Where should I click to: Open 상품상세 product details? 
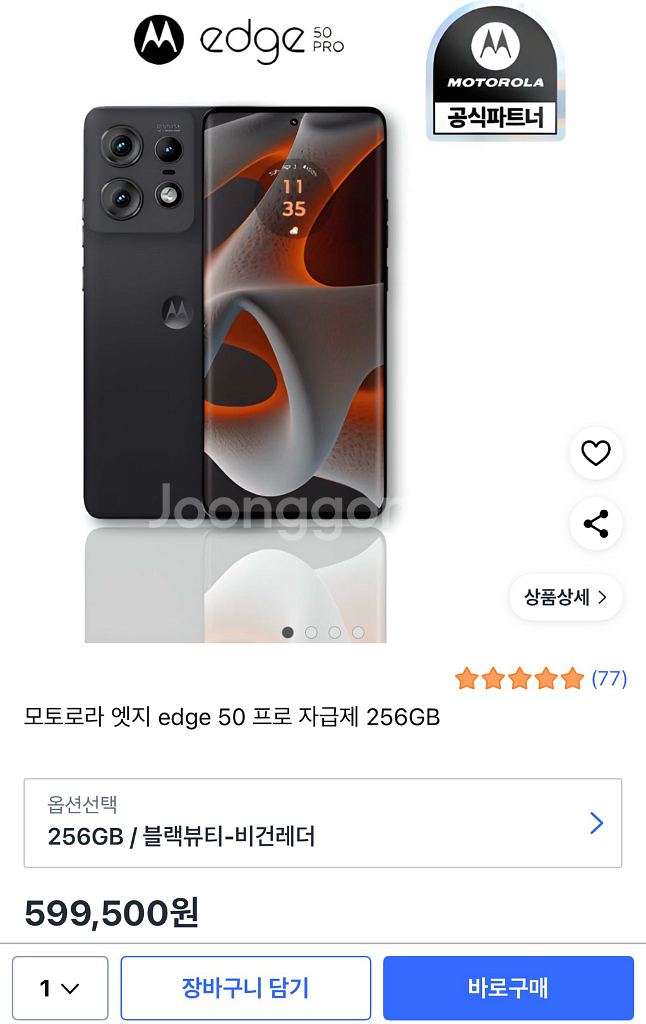click(566, 598)
